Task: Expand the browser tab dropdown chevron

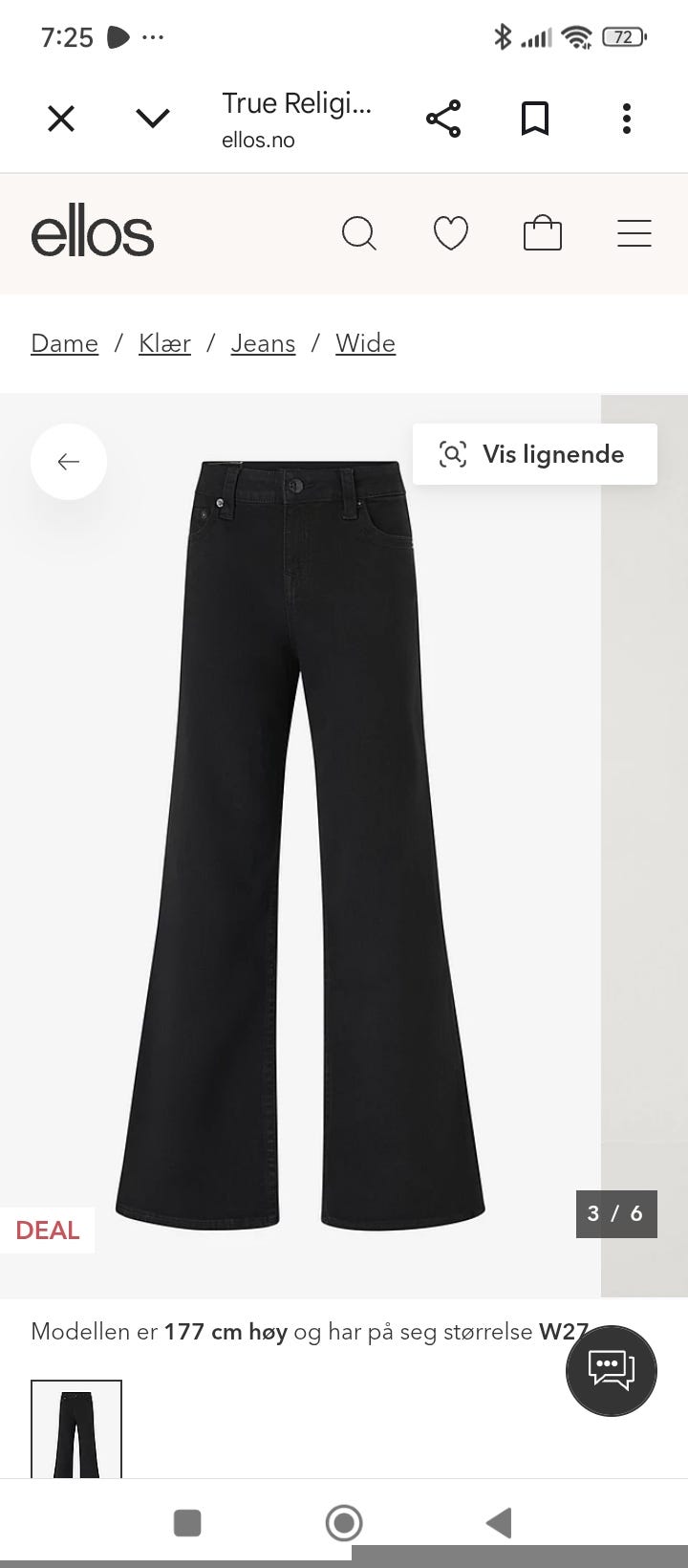Action: pyautogui.click(x=153, y=119)
